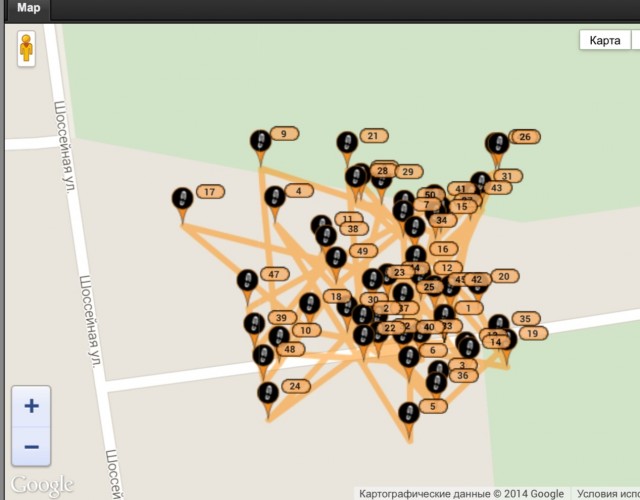This screenshot has height=500, width=640.
Task: Open the Map tab
Action: click(29, 8)
